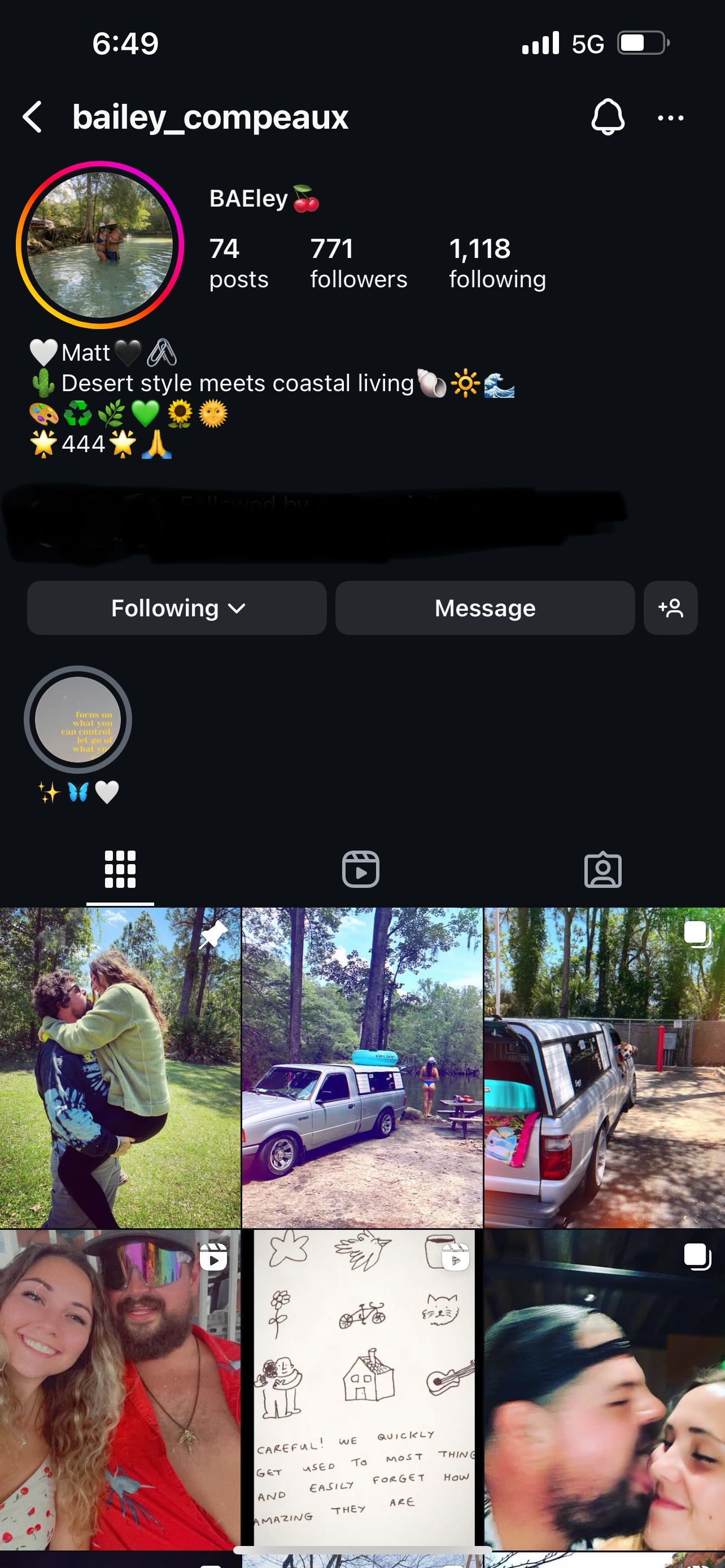Switch to the posts grid tab
The width and height of the screenshot is (725, 1568).
point(120,869)
